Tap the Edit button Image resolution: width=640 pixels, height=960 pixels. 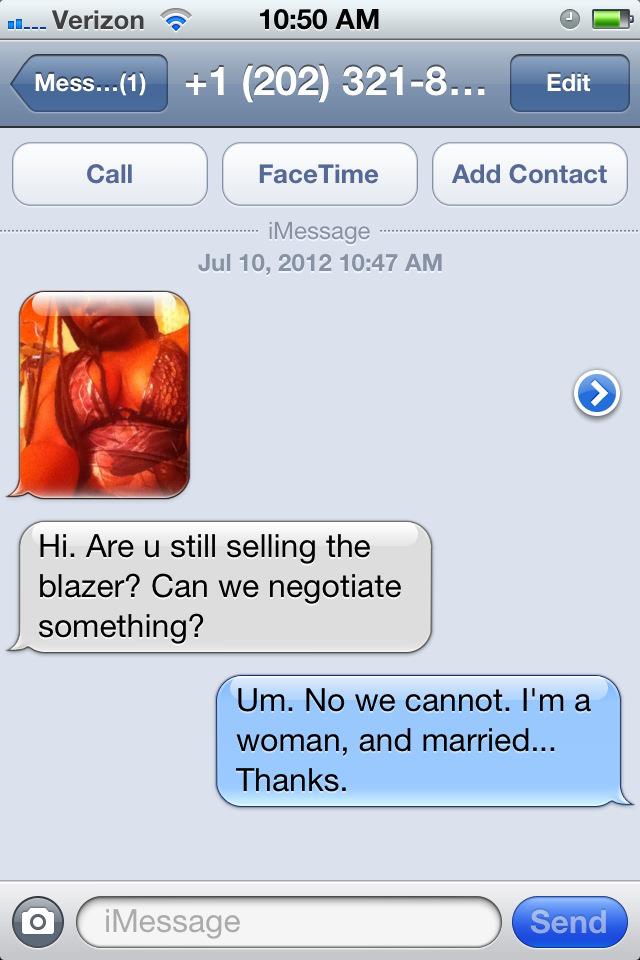click(568, 83)
